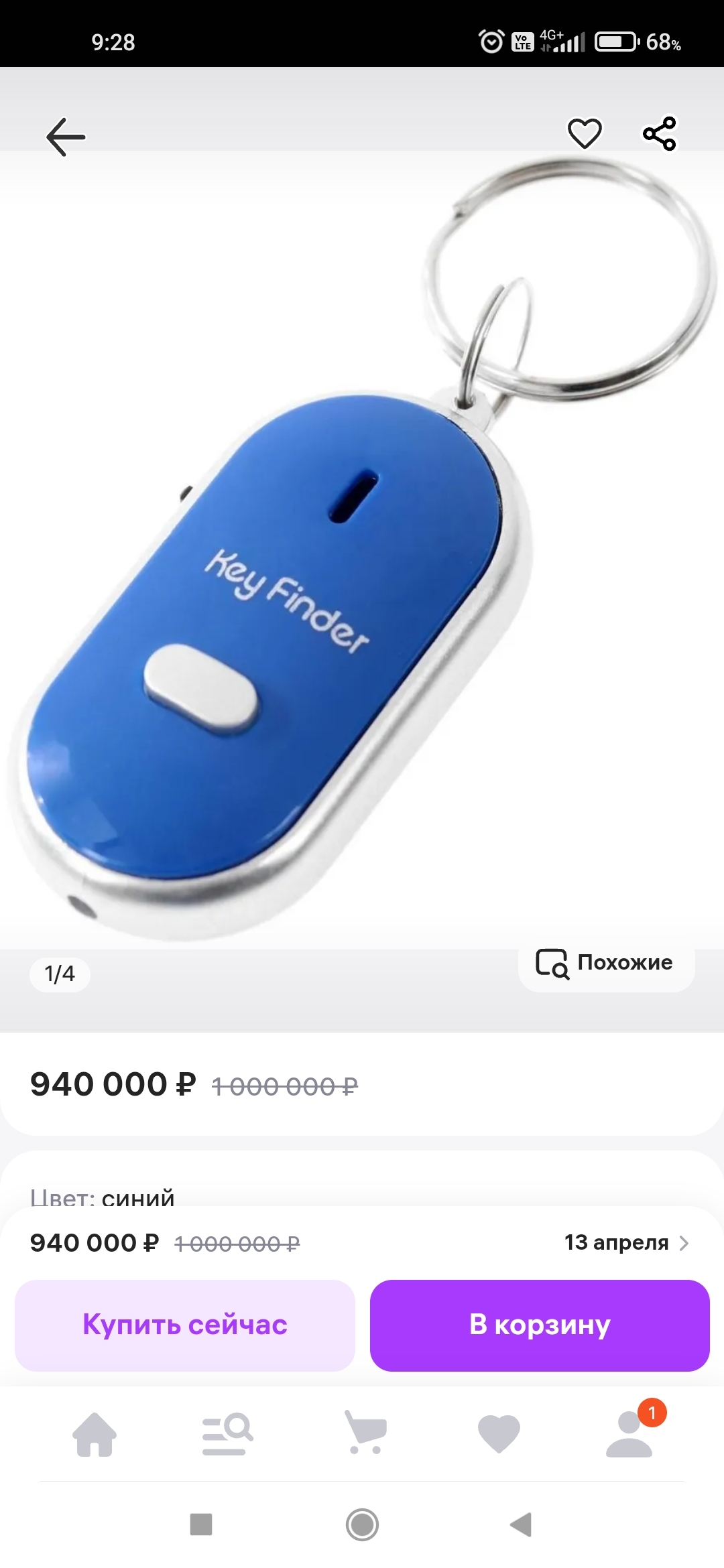
Task: Open the catalog search tab
Action: (228, 1434)
